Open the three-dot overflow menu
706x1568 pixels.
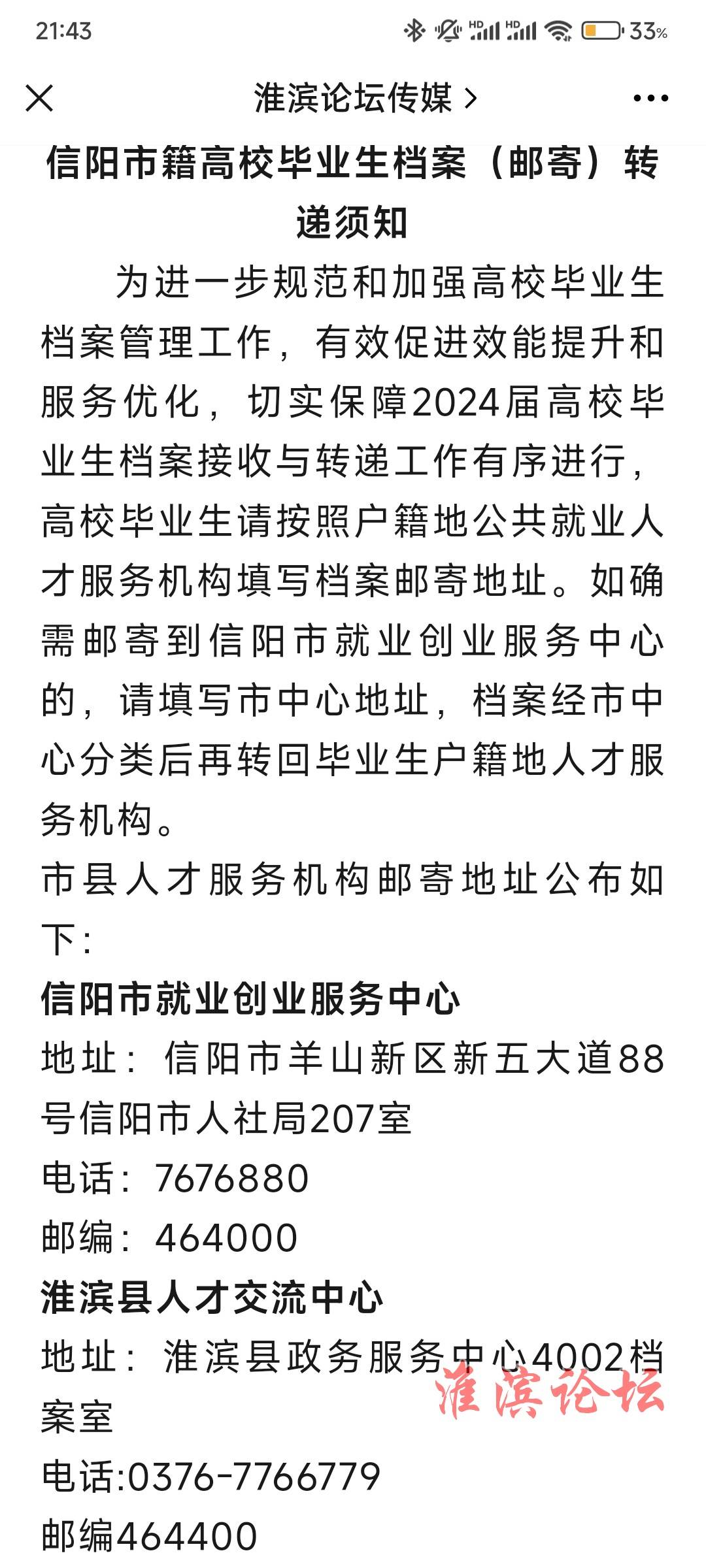(650, 99)
